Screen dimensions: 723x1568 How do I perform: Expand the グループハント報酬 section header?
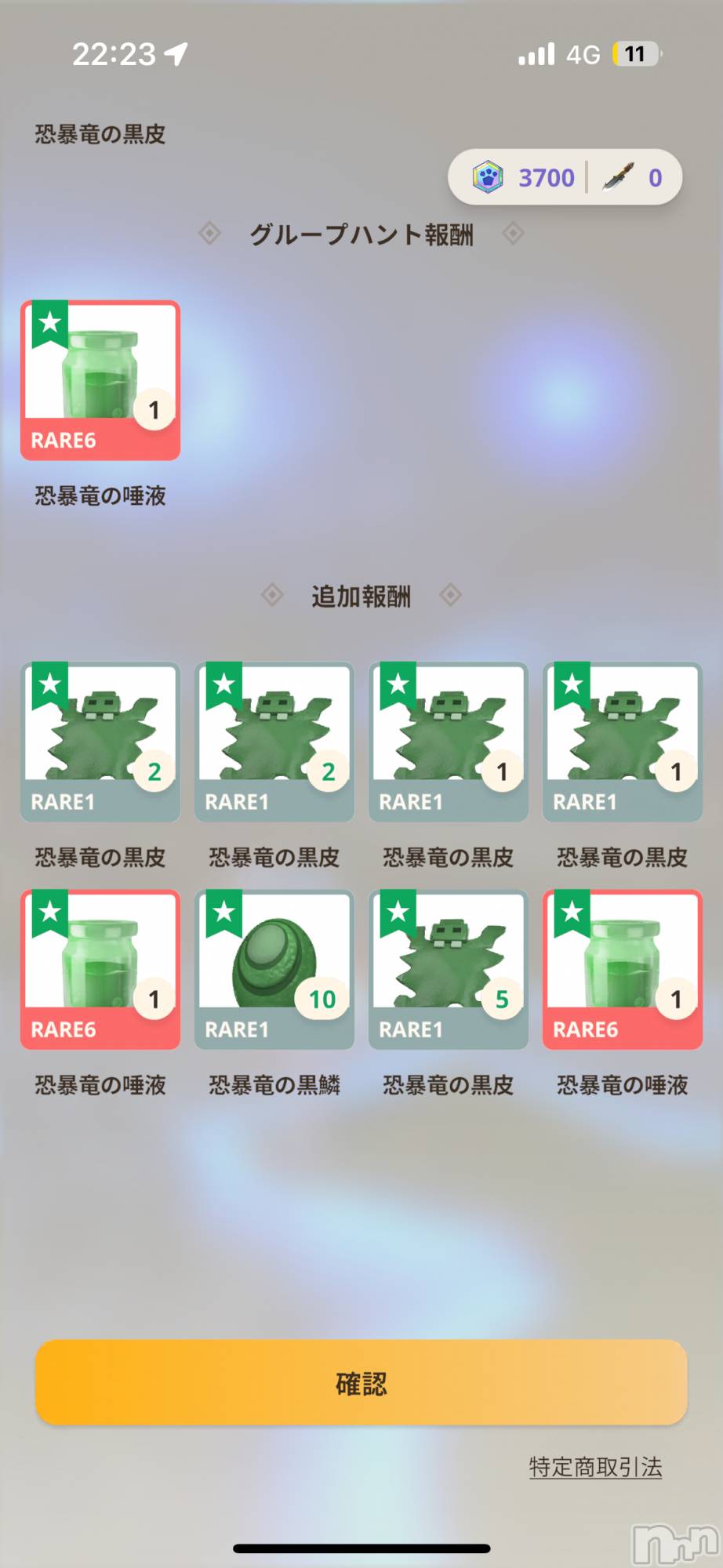(361, 234)
